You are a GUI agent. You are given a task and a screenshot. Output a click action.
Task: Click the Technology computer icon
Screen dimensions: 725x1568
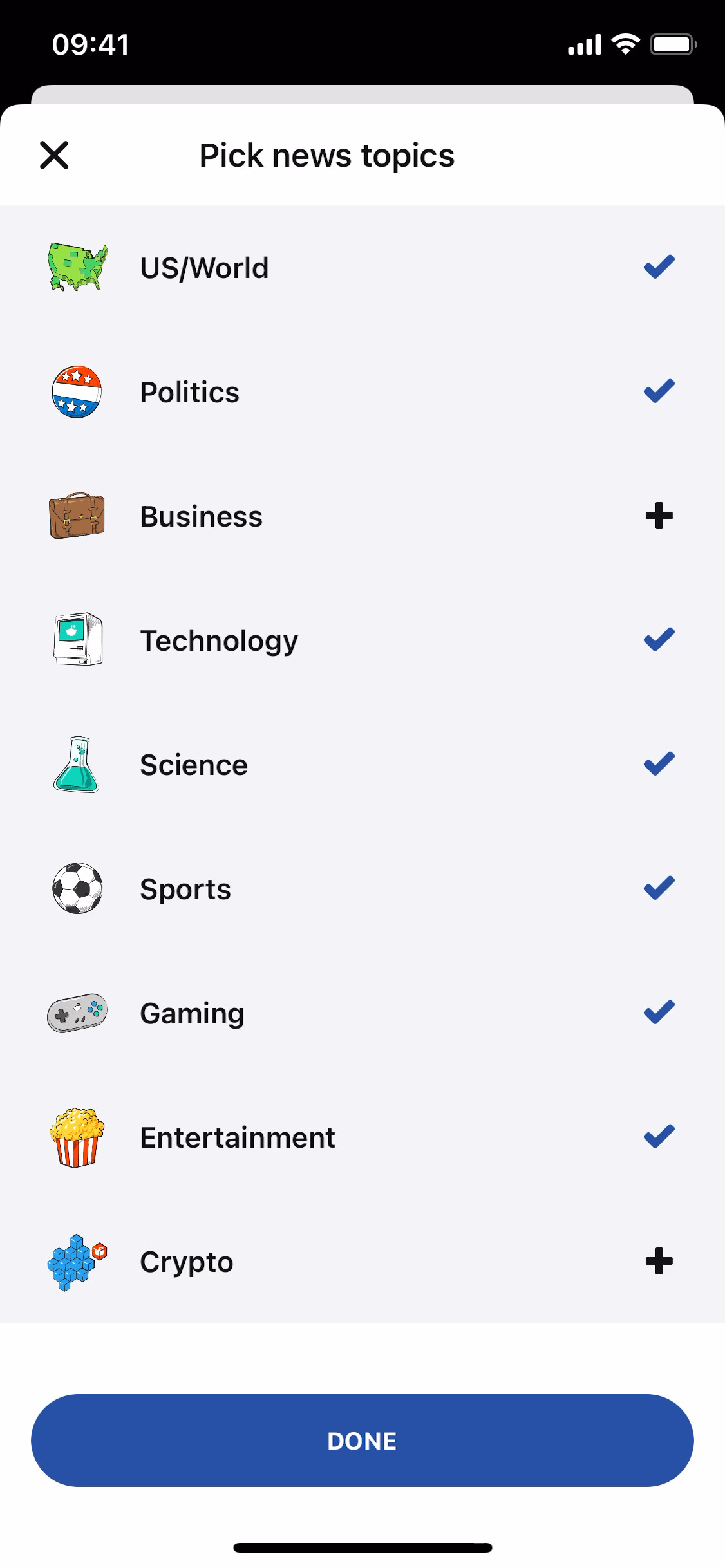click(x=76, y=639)
